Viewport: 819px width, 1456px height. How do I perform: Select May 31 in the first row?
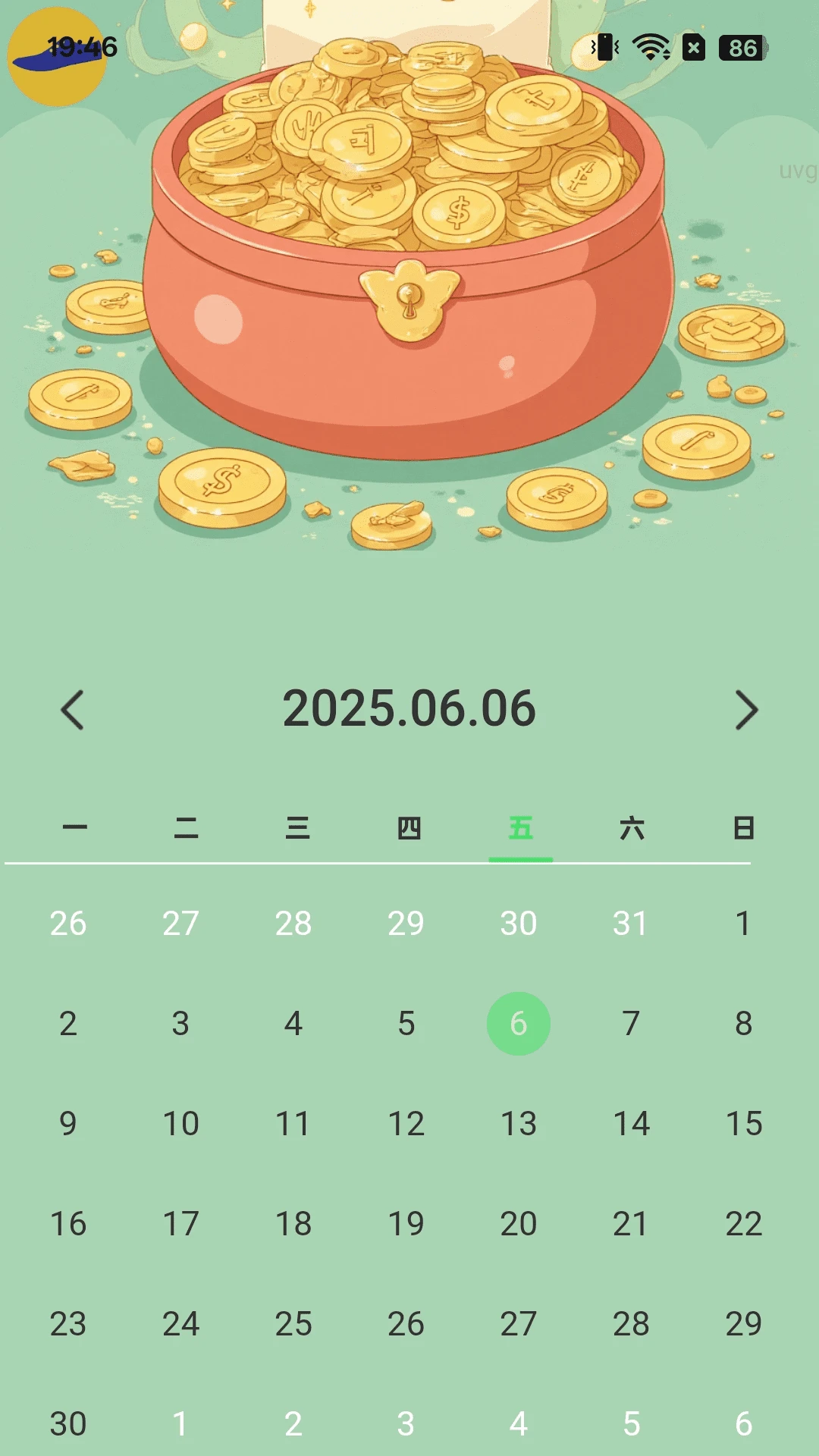[x=631, y=924]
